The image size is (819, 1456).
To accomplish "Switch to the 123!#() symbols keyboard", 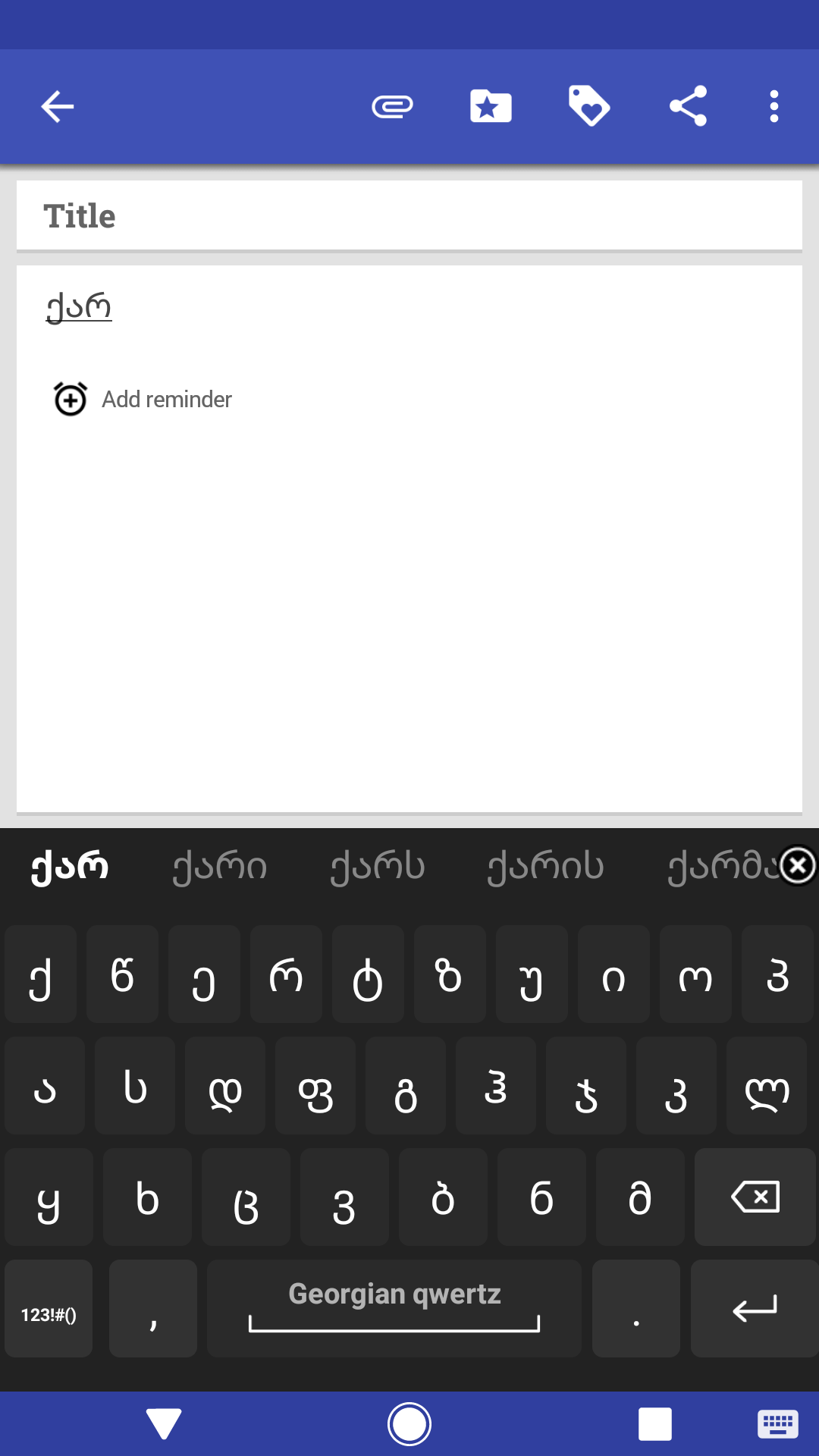I will [x=49, y=1309].
